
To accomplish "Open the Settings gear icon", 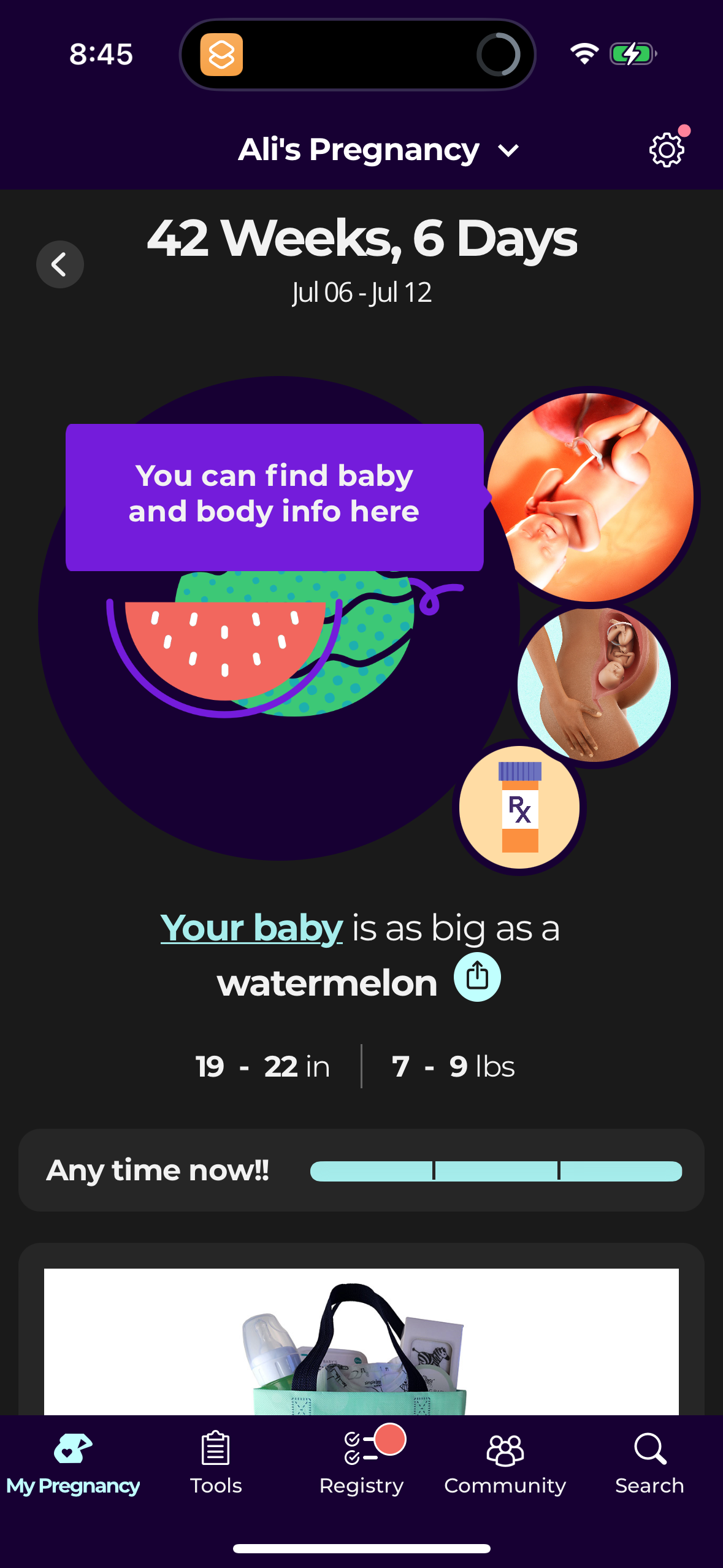I will (666, 149).
